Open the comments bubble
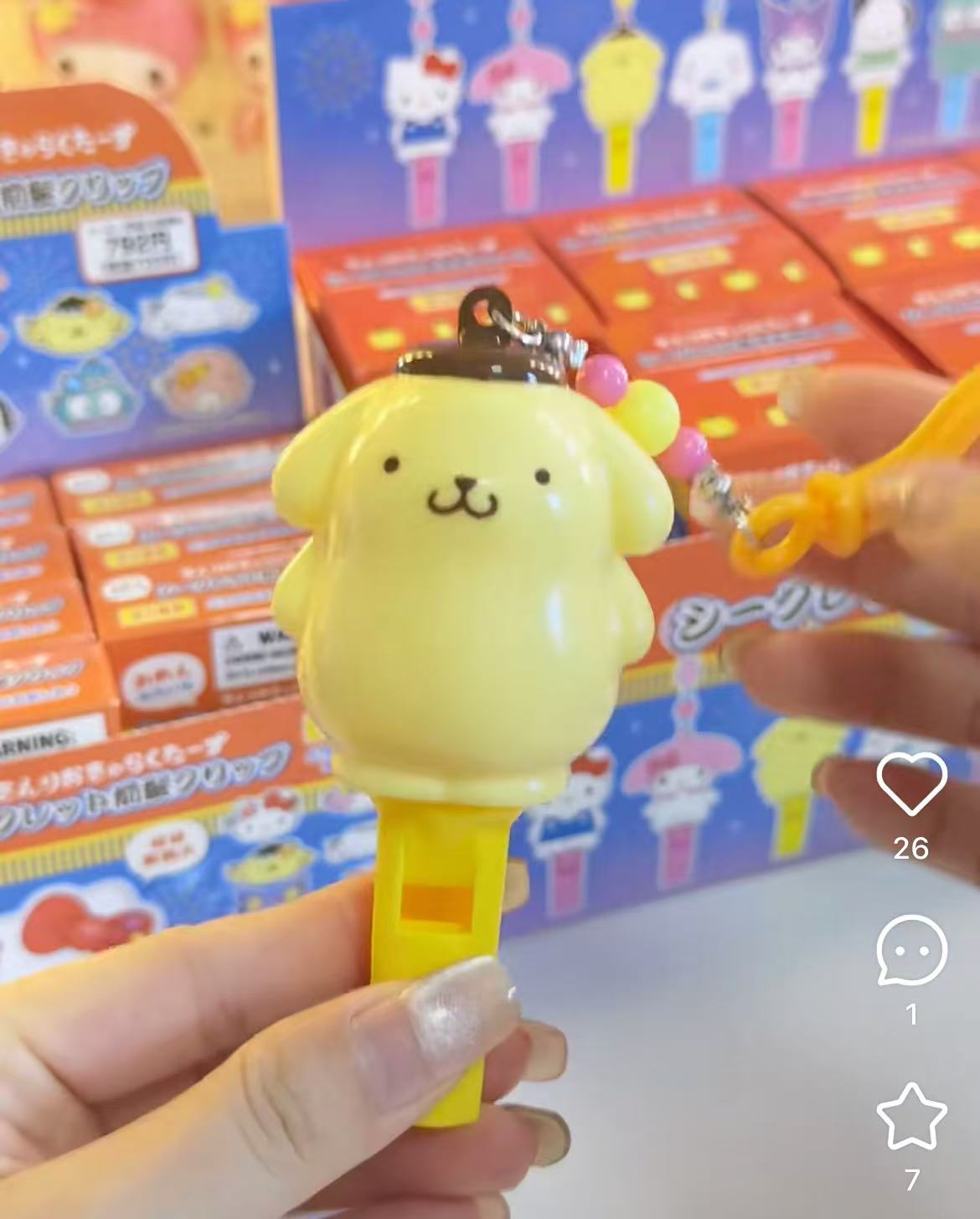Screen dimensions: 980x1219 [x=911, y=950]
